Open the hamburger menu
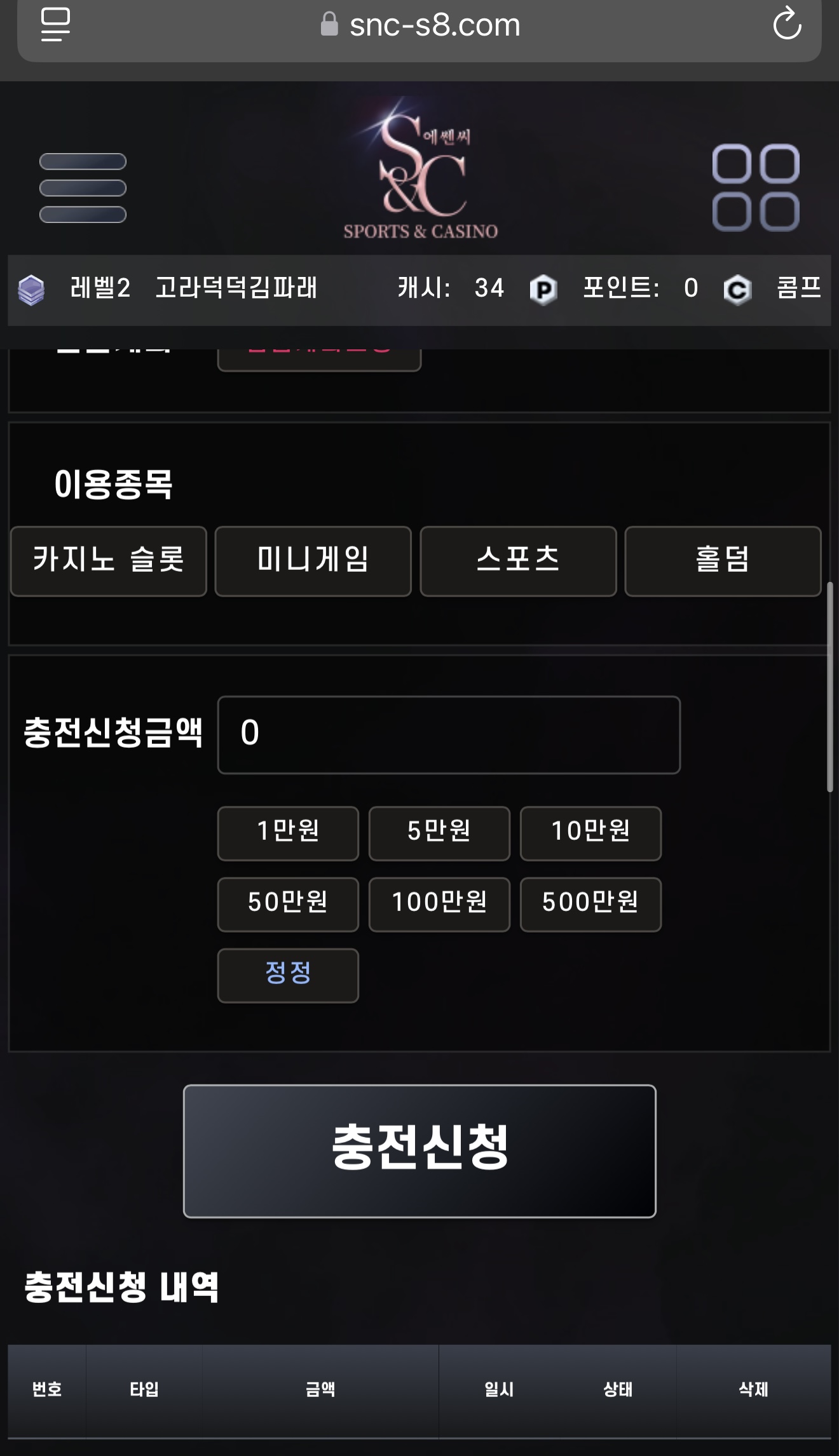The width and height of the screenshot is (839, 1456). (83, 188)
